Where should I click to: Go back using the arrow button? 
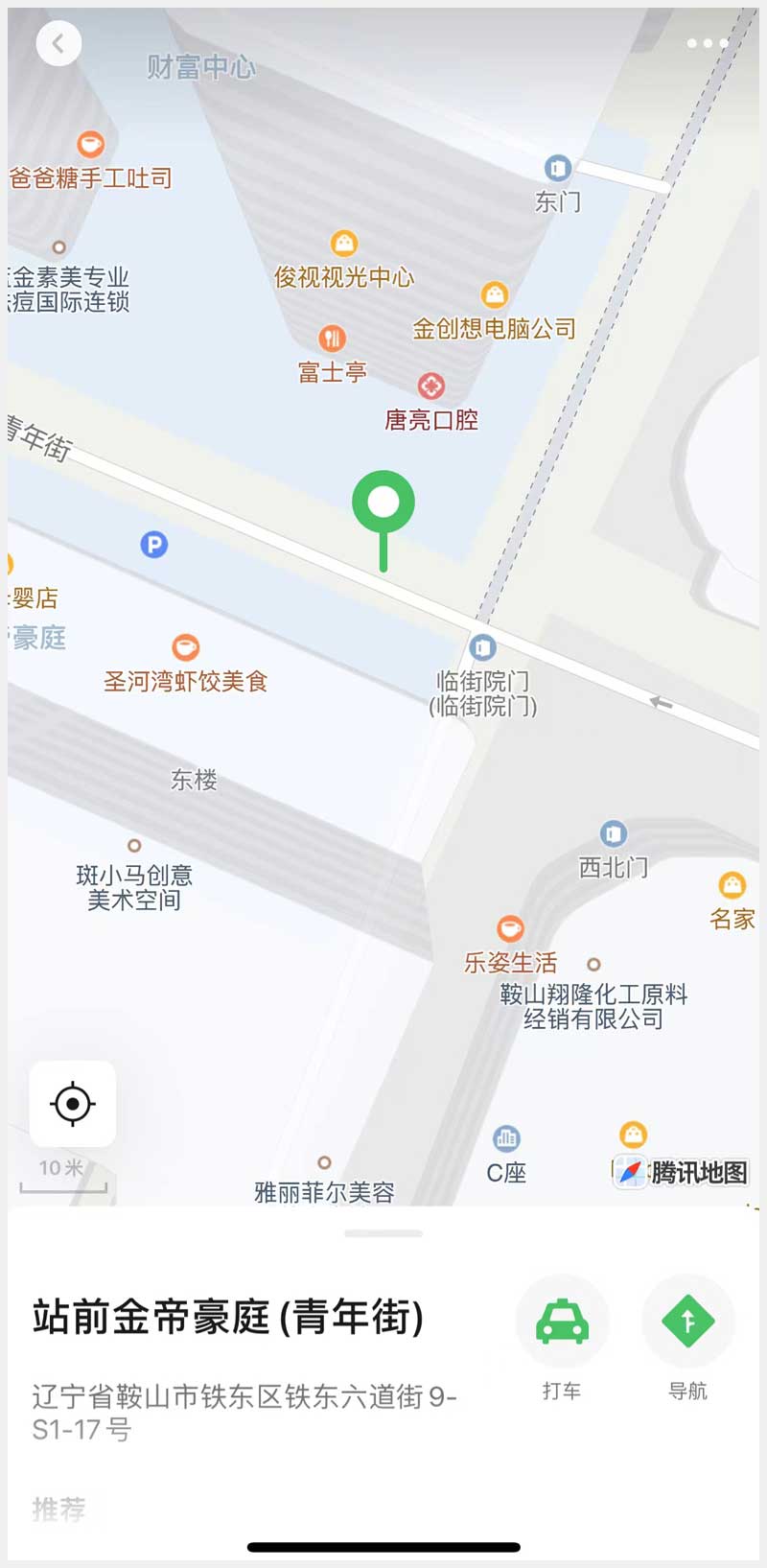pyautogui.click(x=58, y=43)
